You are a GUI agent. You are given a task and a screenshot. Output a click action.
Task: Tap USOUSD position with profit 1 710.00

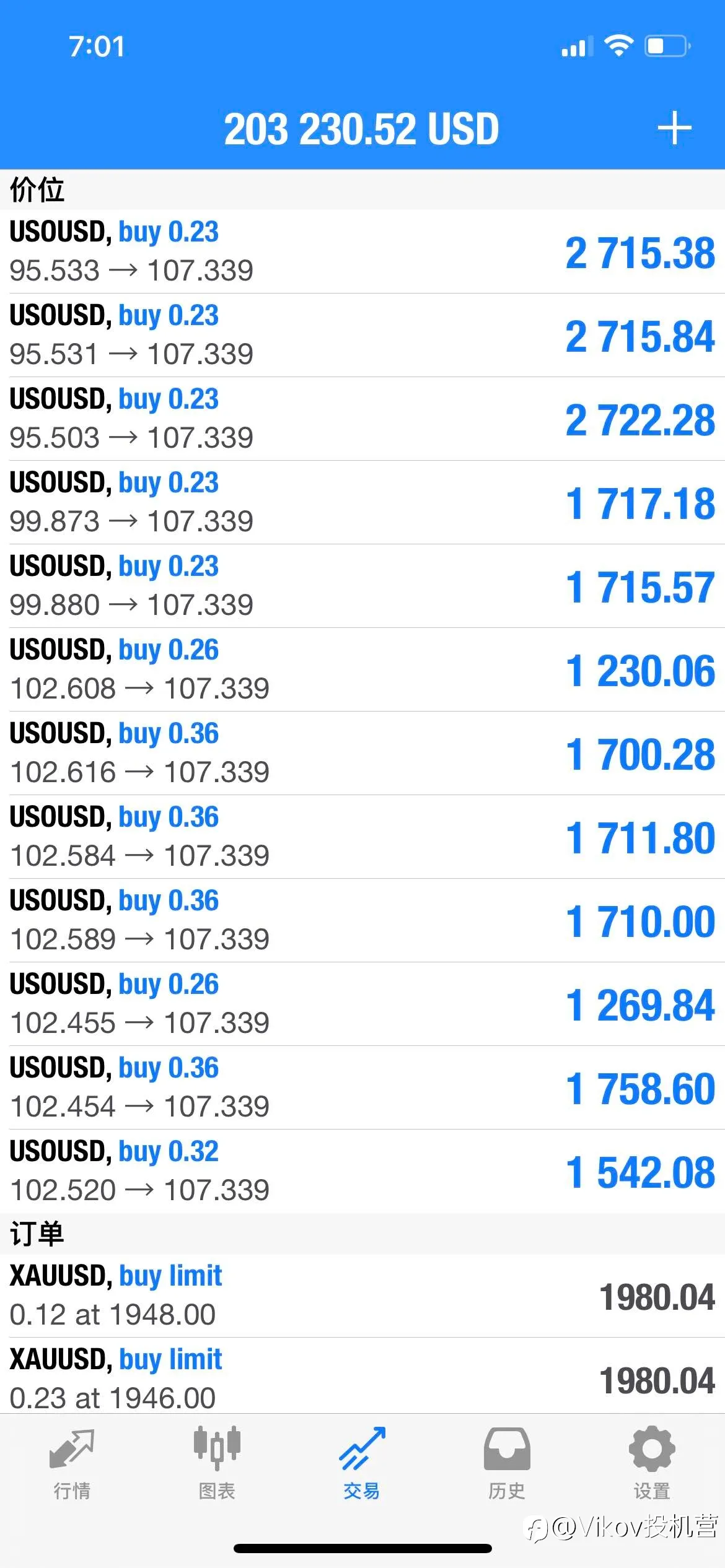[362, 920]
